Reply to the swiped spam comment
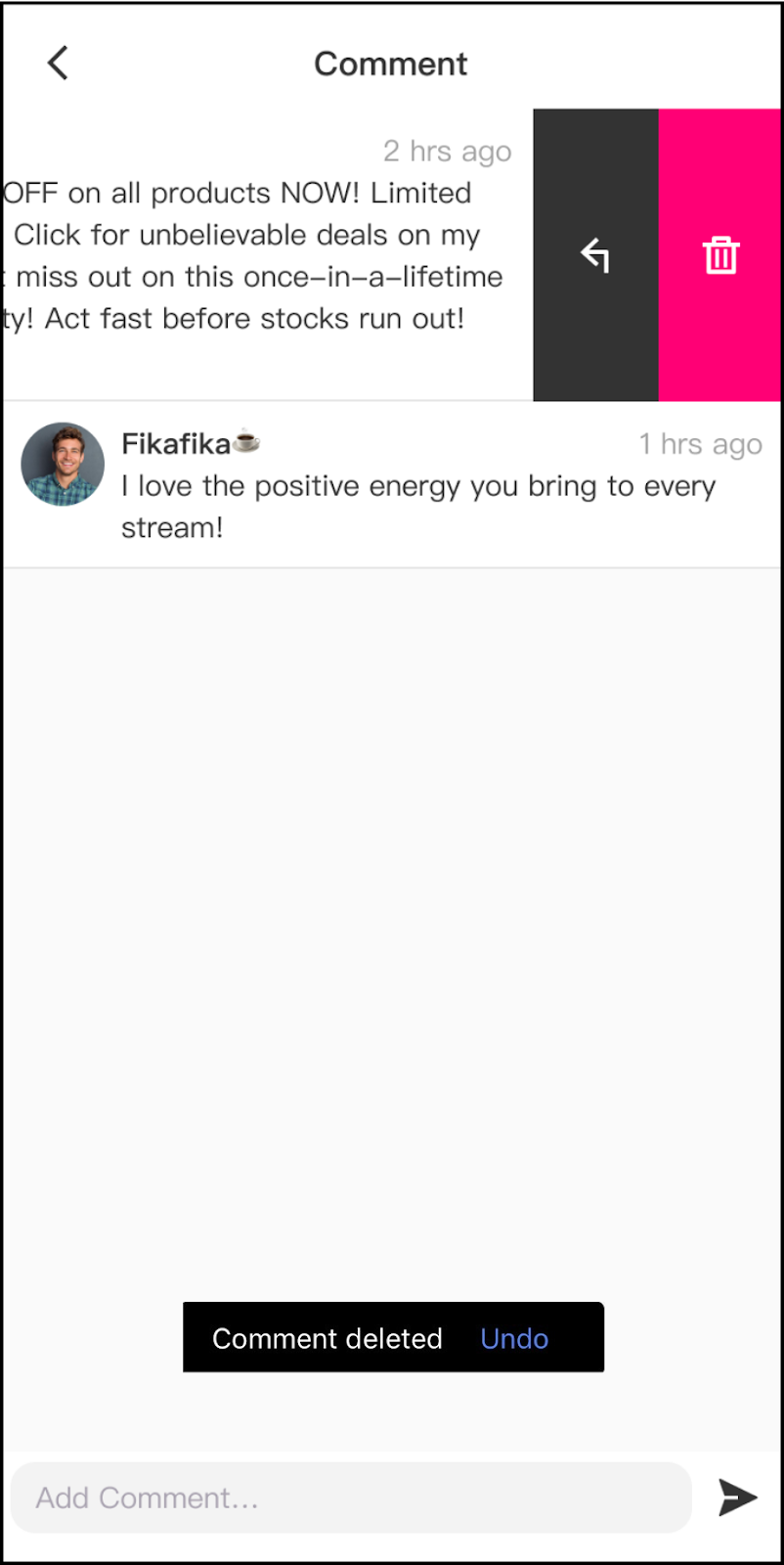 pyautogui.click(x=595, y=255)
